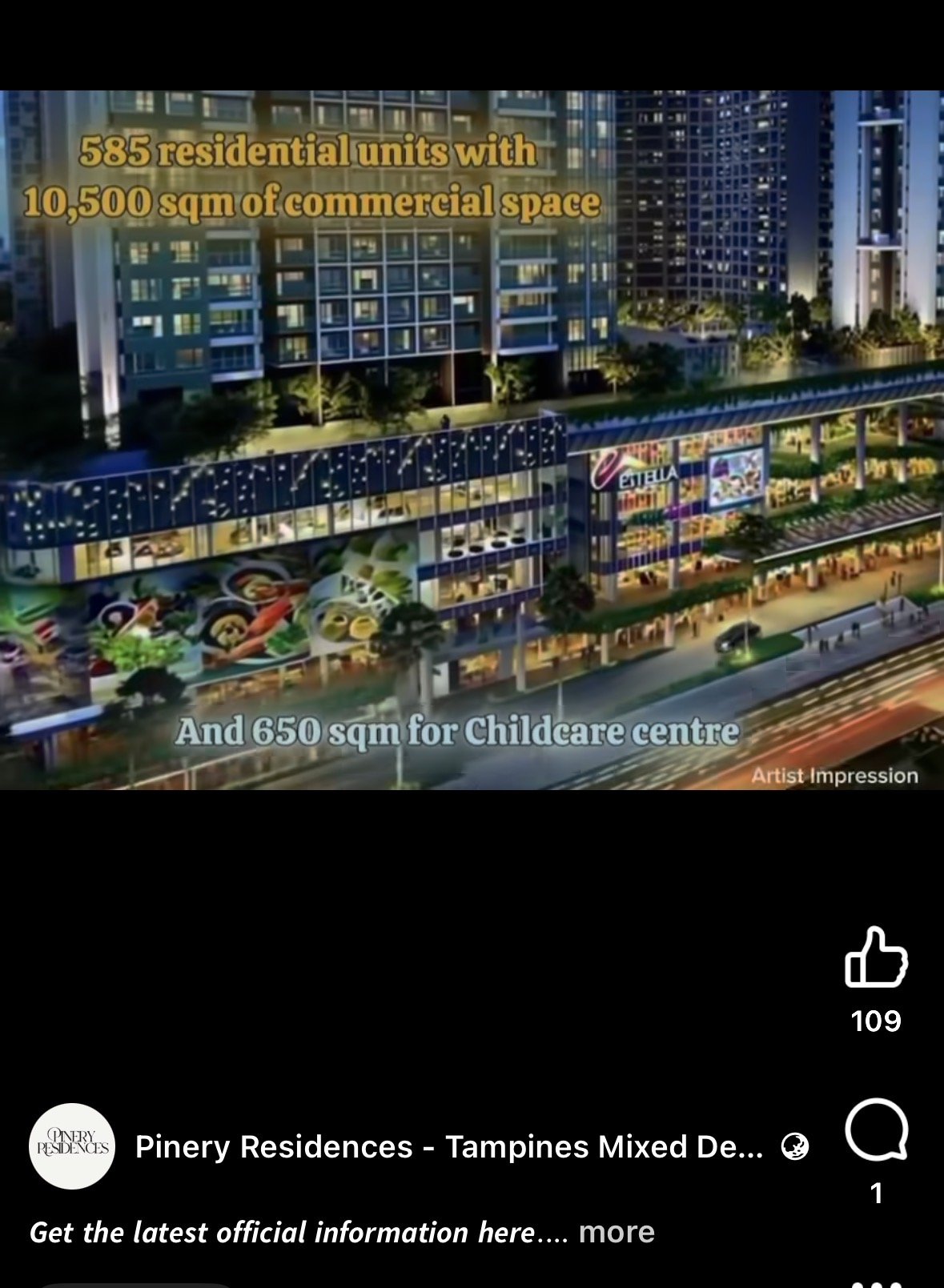Like the Pinery Residences reel

876,957
